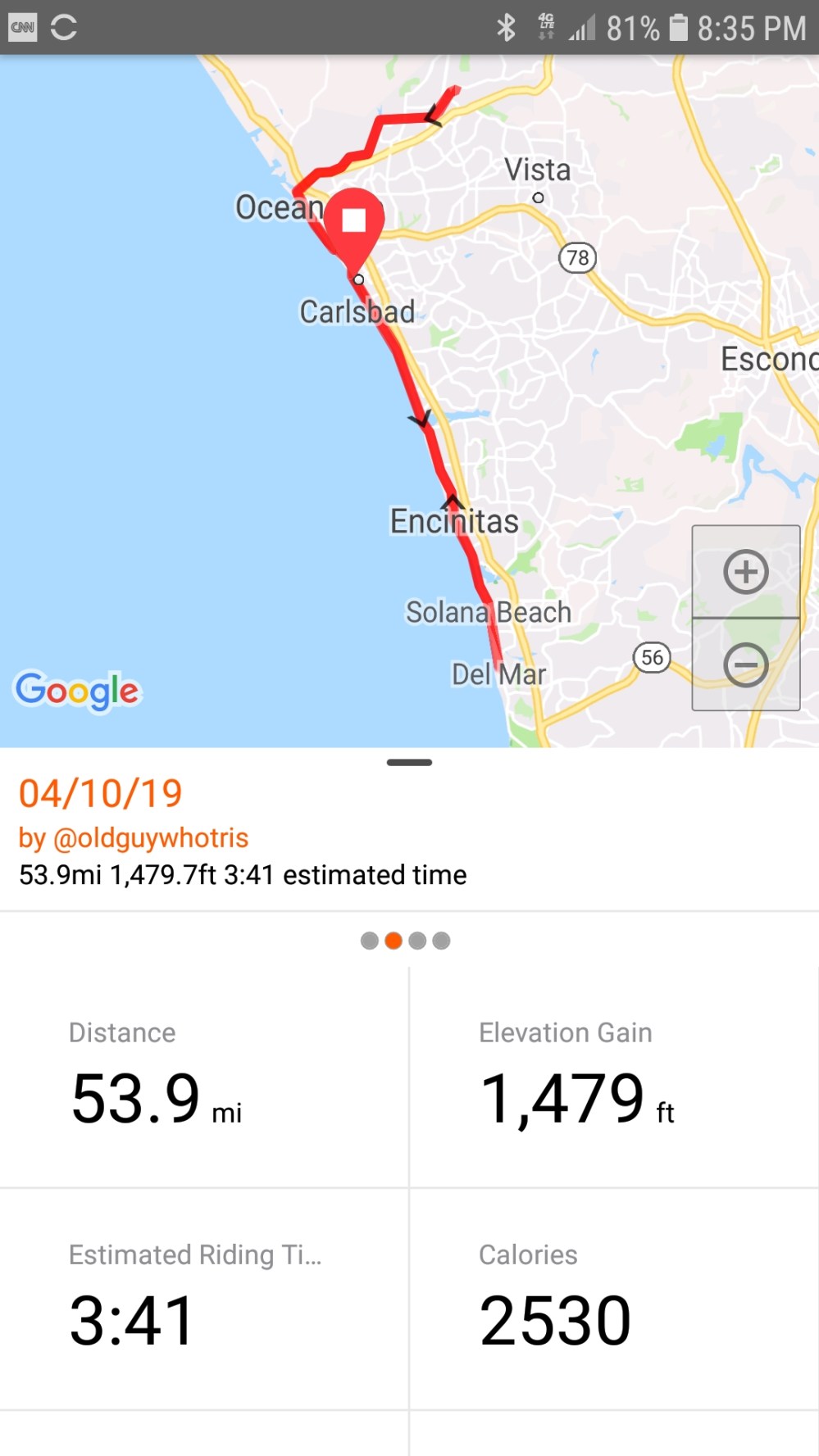Image resolution: width=819 pixels, height=1456 pixels.
Task: Open the CNN notification icon
Action: pyautogui.click(x=21, y=27)
